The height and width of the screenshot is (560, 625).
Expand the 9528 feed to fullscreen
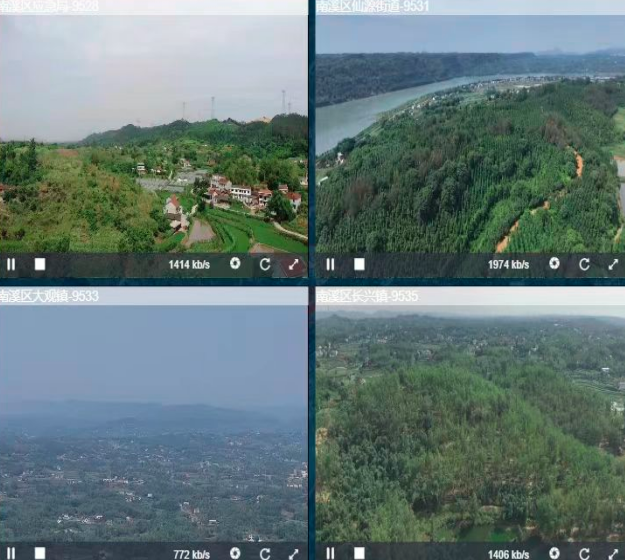294,265
